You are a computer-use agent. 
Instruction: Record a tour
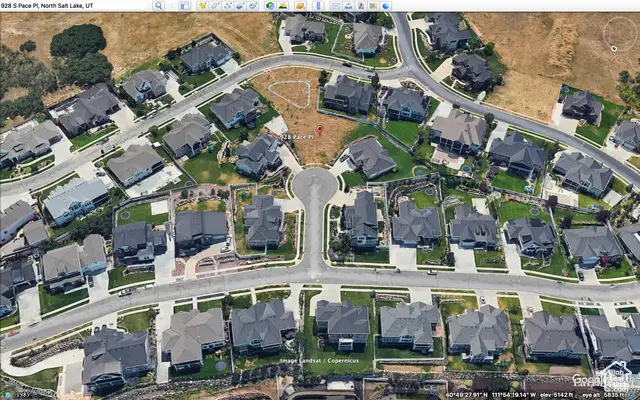pos(253,6)
